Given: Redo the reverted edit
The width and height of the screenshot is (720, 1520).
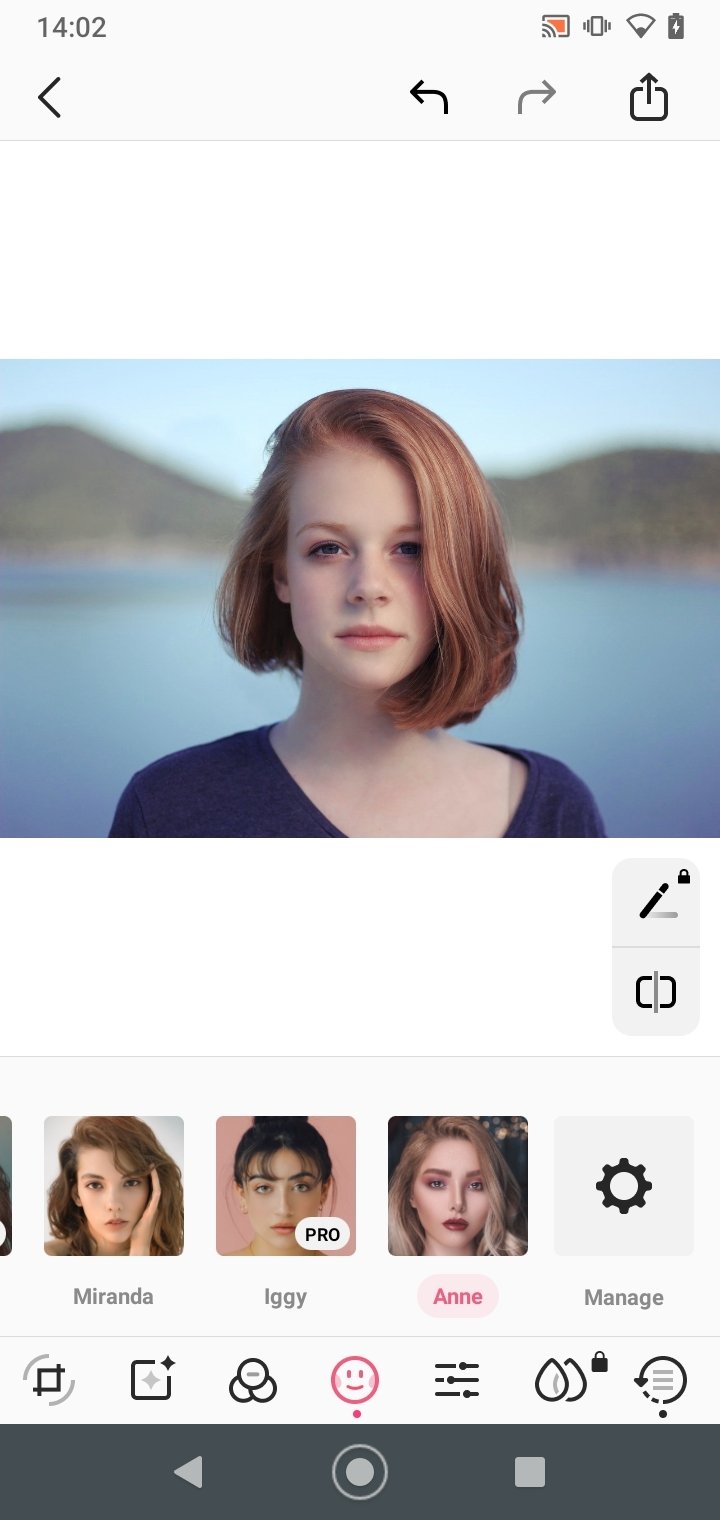Looking at the screenshot, I should click(536, 98).
